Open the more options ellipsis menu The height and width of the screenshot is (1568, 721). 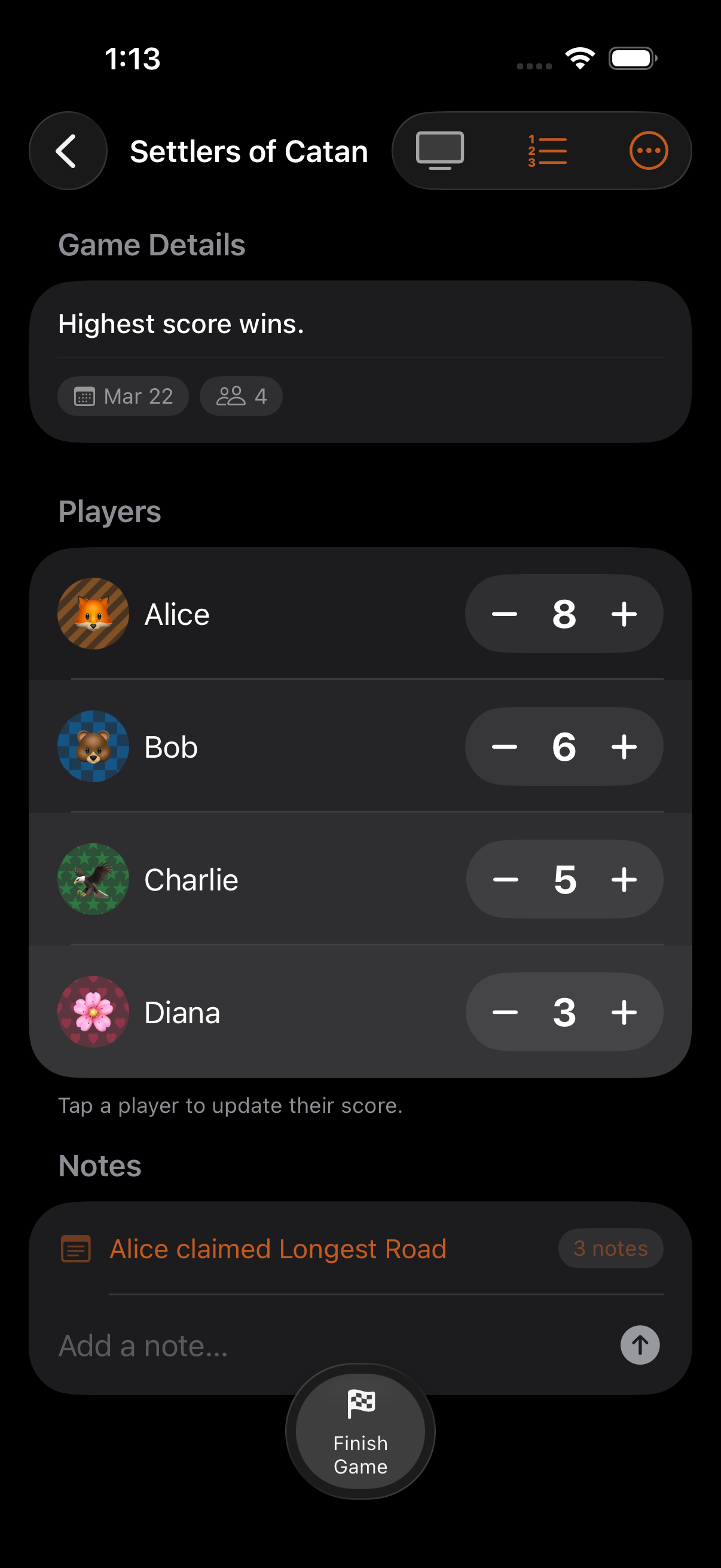649,150
